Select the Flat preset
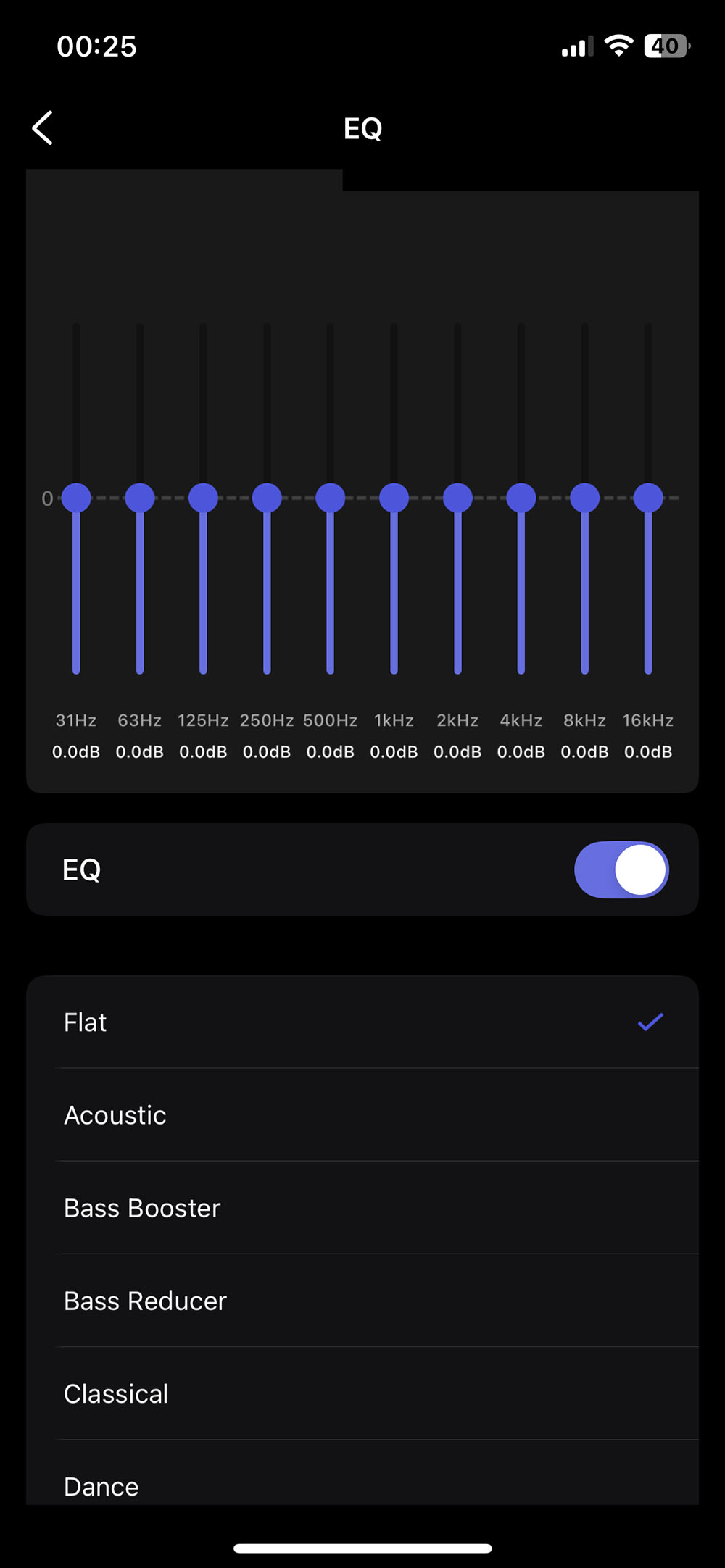The height and width of the screenshot is (1568, 725). pos(362,1022)
